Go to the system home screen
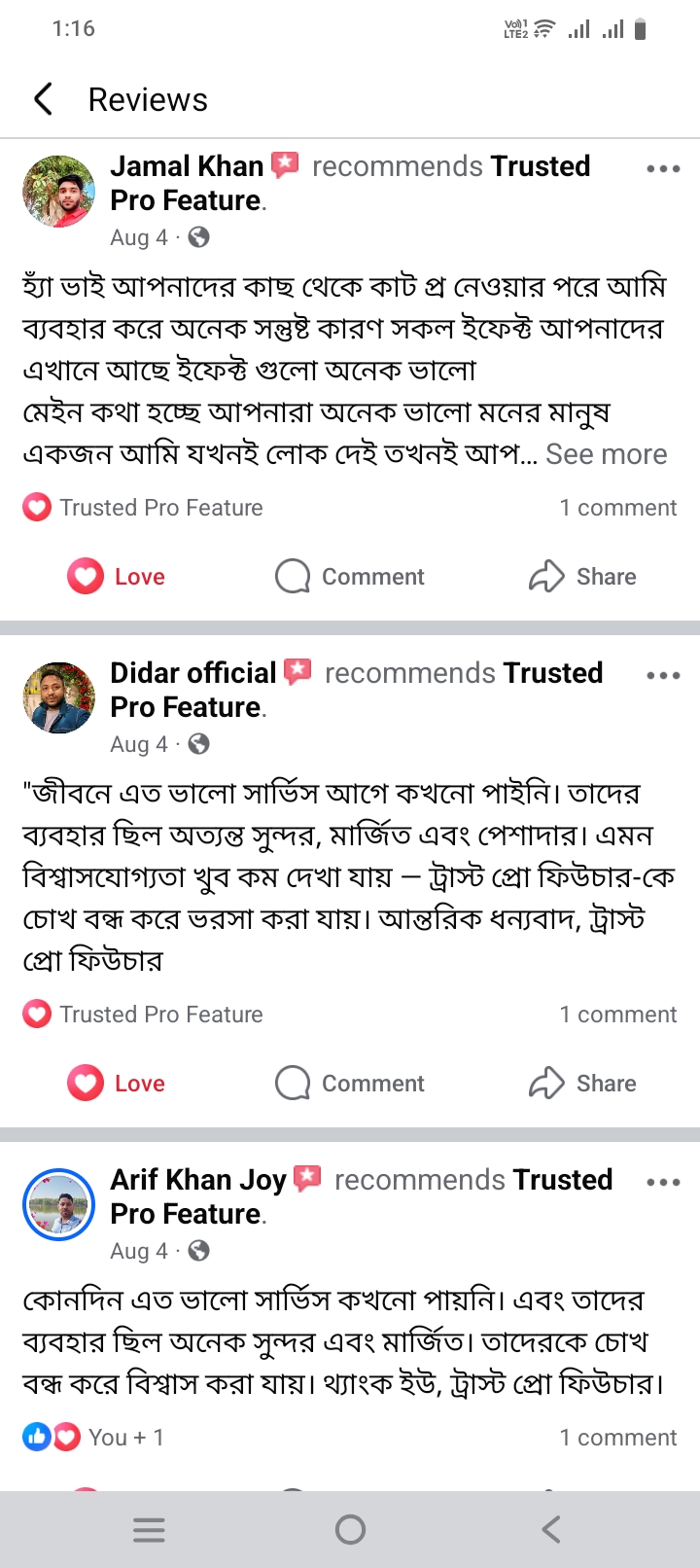This screenshot has height=1568, width=700. click(350, 1530)
